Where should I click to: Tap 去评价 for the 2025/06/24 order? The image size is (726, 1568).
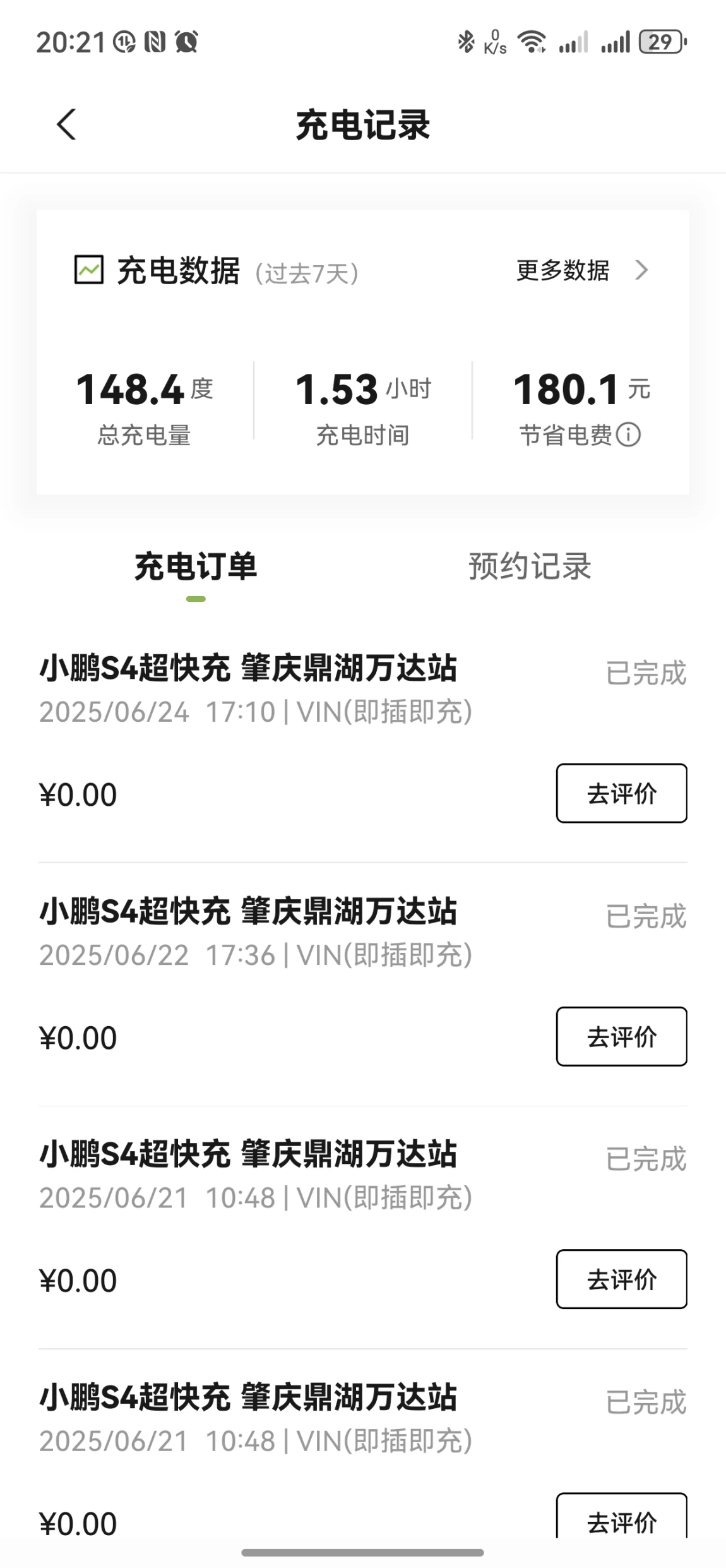pyautogui.click(x=622, y=793)
